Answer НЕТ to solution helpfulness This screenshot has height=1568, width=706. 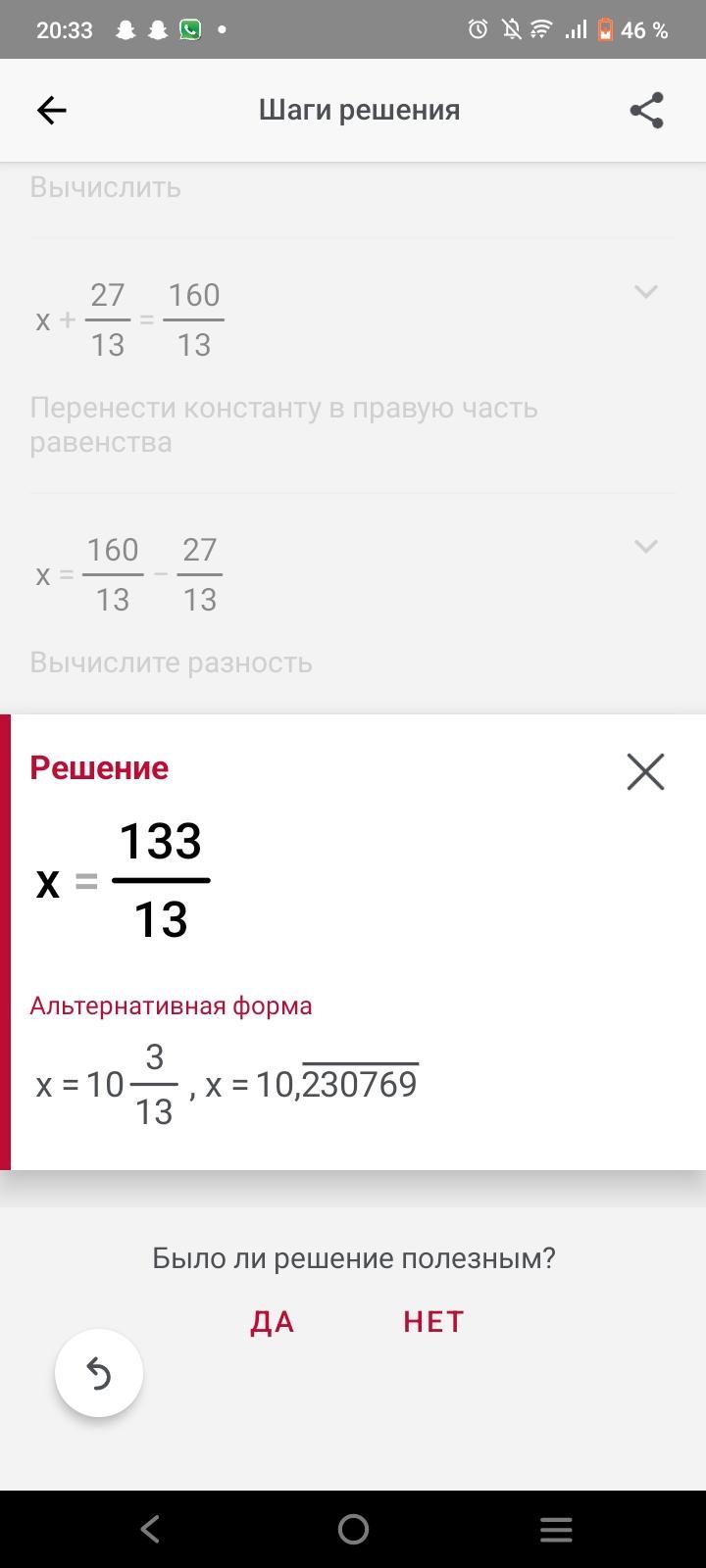pyautogui.click(x=433, y=1322)
